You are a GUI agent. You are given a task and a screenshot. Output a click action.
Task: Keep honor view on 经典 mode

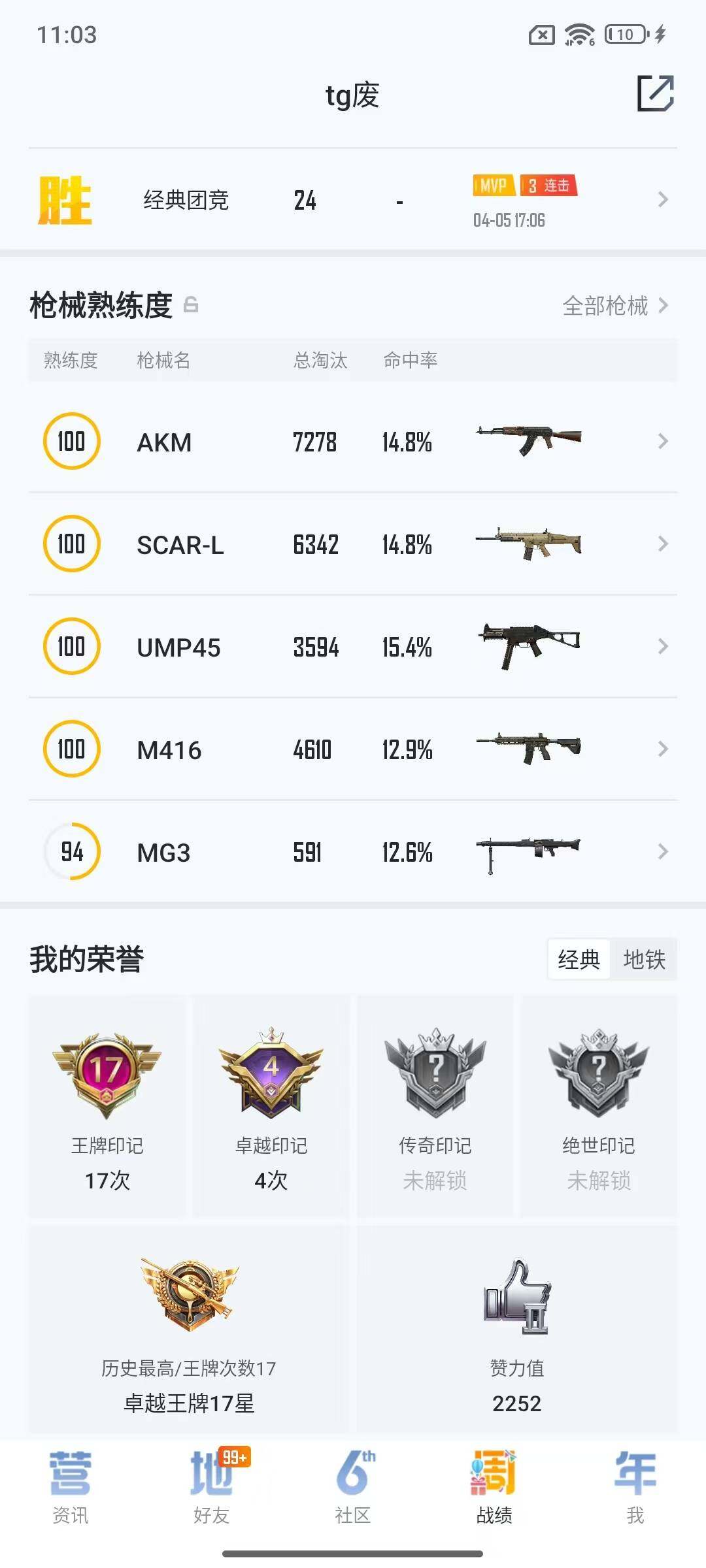579,959
